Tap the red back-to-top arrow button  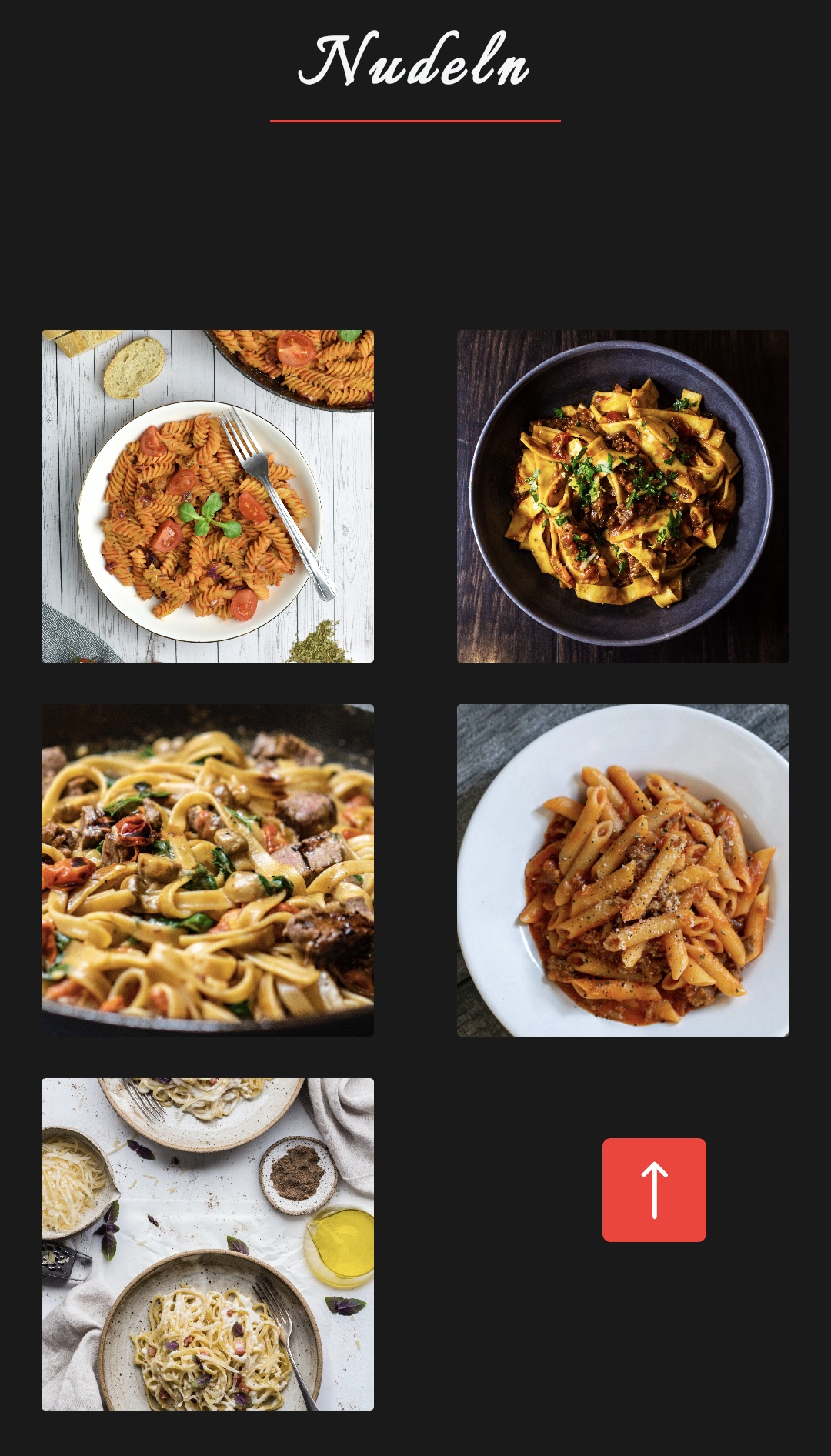(654, 1190)
